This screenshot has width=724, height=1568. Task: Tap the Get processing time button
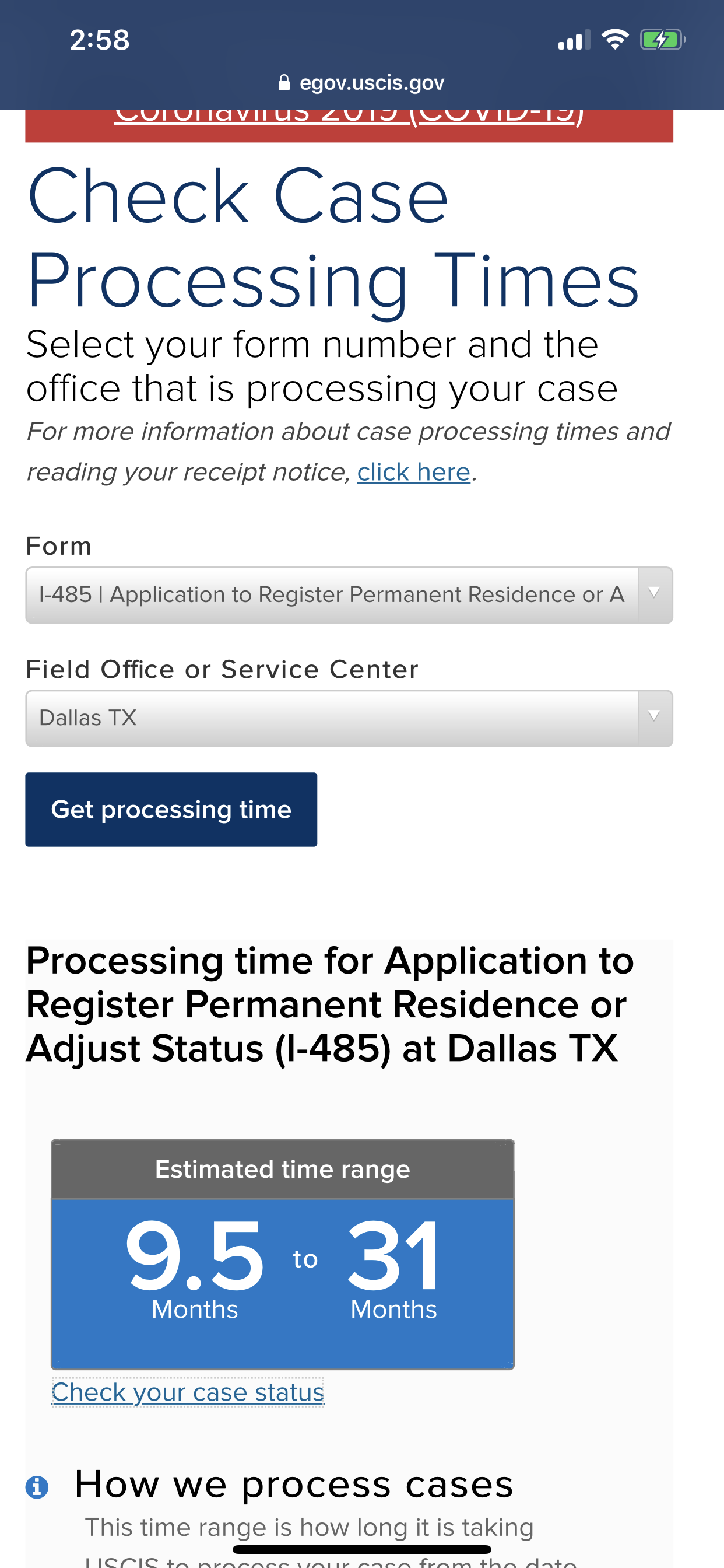[x=171, y=810]
